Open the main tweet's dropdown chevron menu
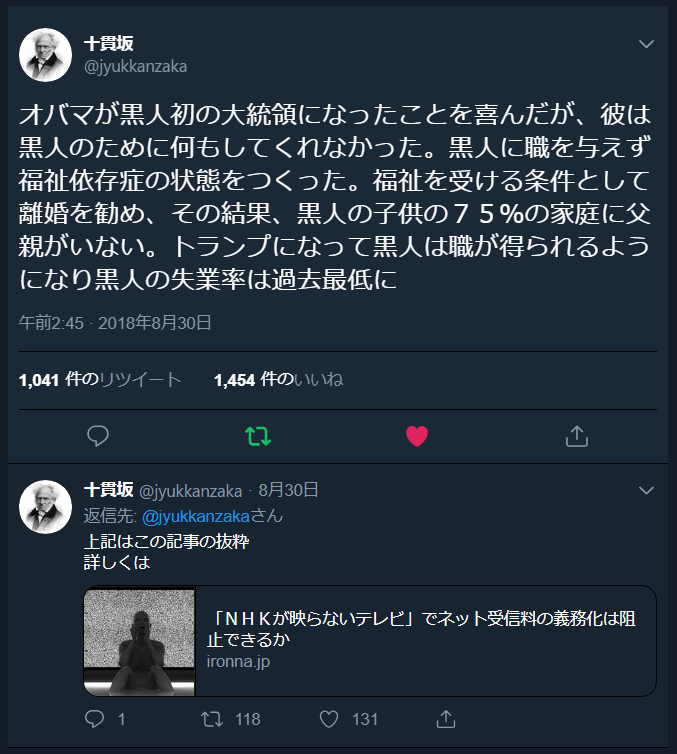The height and width of the screenshot is (754, 677). pyautogui.click(x=646, y=45)
